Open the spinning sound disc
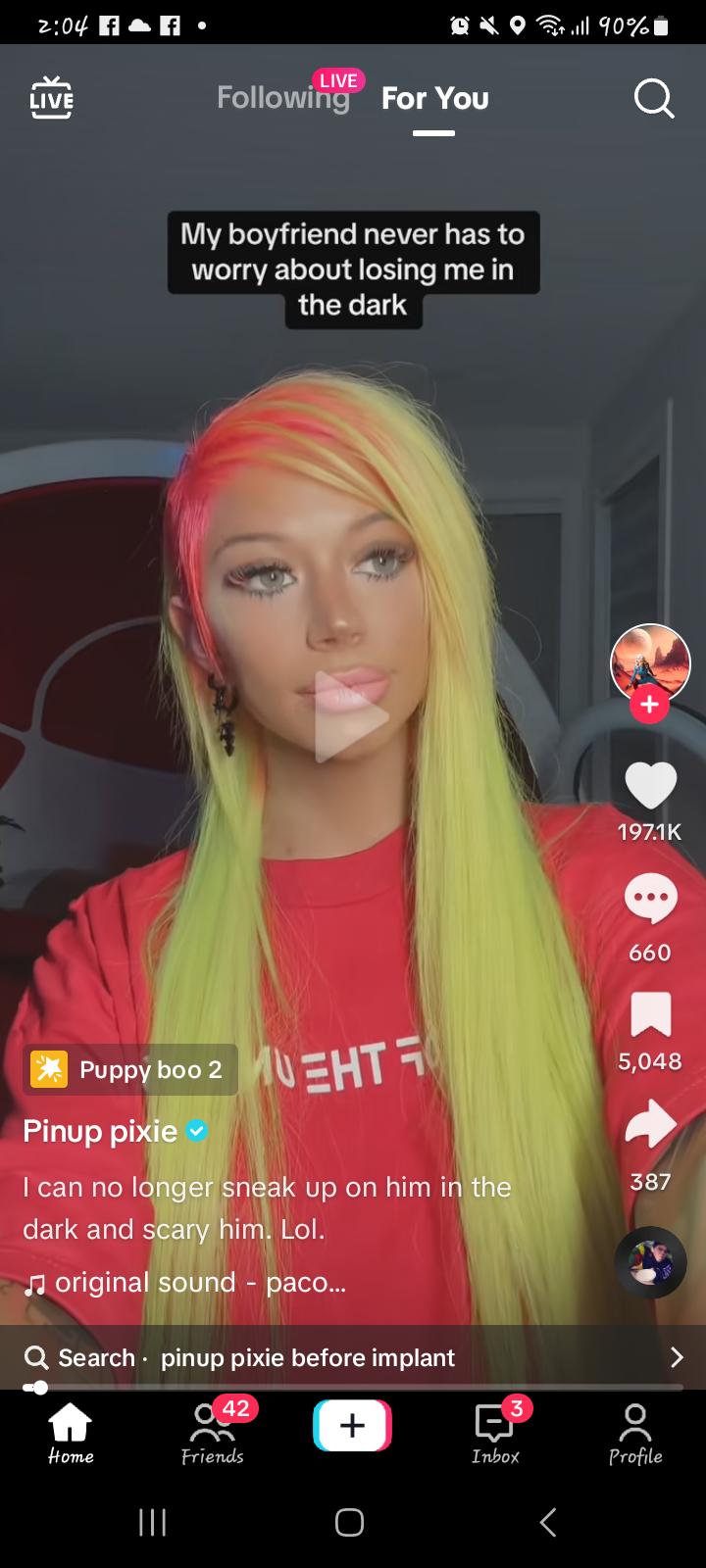Viewport: 706px width, 1568px height. click(x=650, y=1262)
